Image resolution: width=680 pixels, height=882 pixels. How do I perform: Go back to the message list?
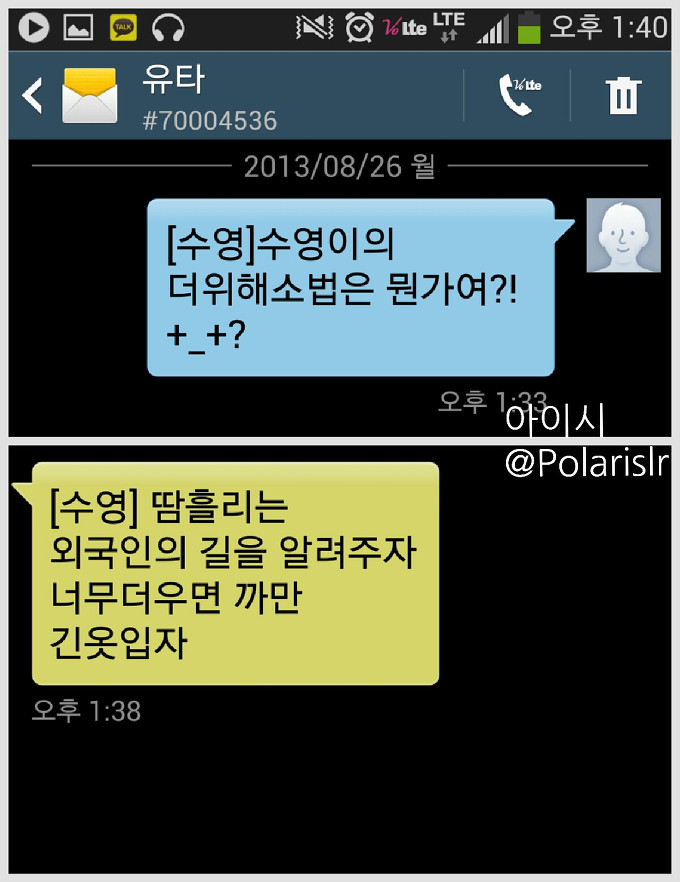(33, 96)
